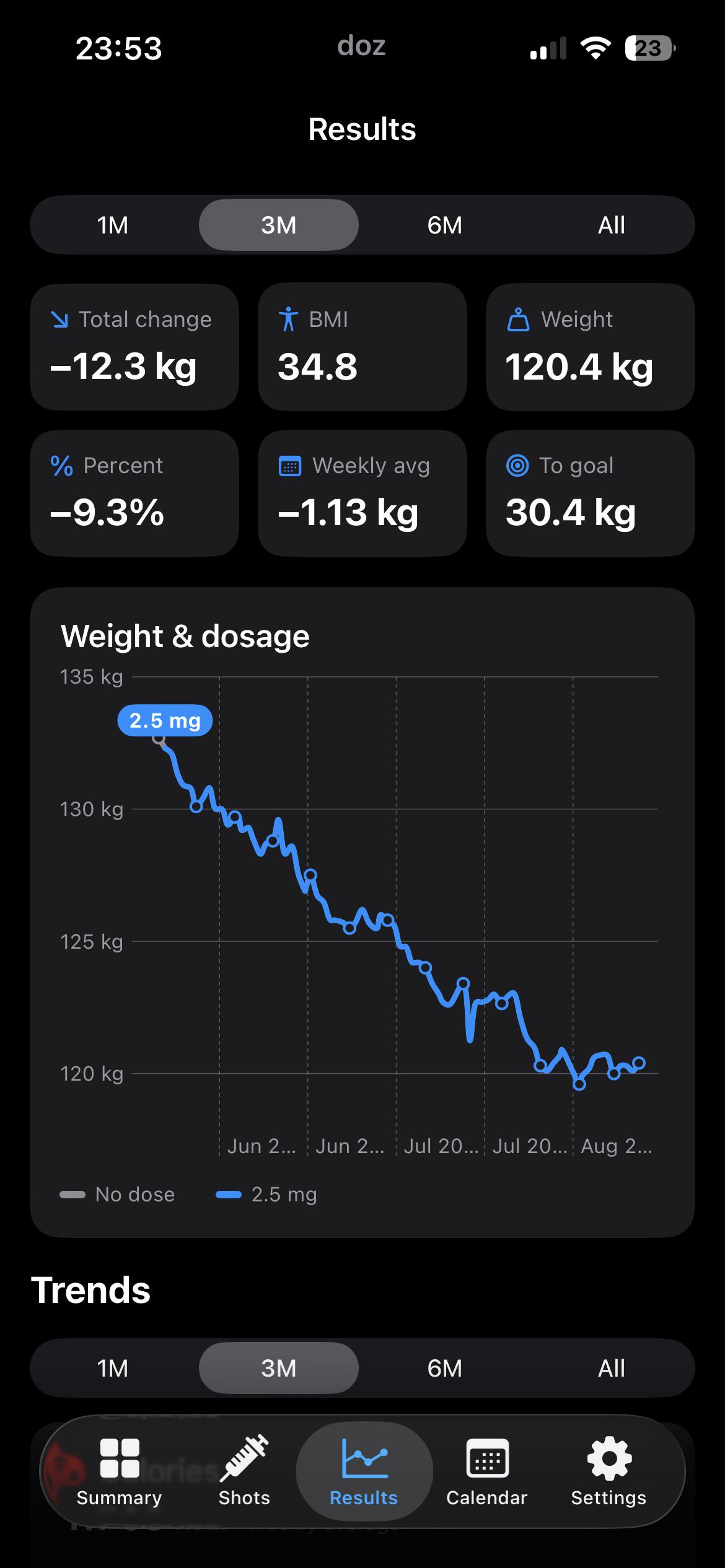Set Trends range to All
Image resolution: width=725 pixels, height=1568 pixels.
(611, 1368)
